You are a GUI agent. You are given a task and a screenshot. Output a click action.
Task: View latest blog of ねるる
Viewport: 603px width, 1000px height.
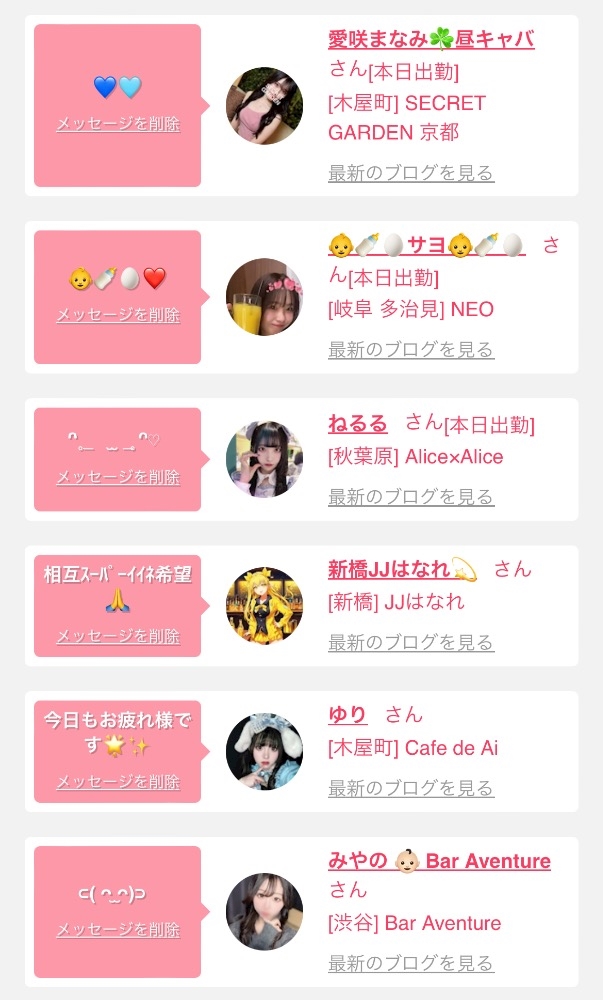(x=411, y=497)
